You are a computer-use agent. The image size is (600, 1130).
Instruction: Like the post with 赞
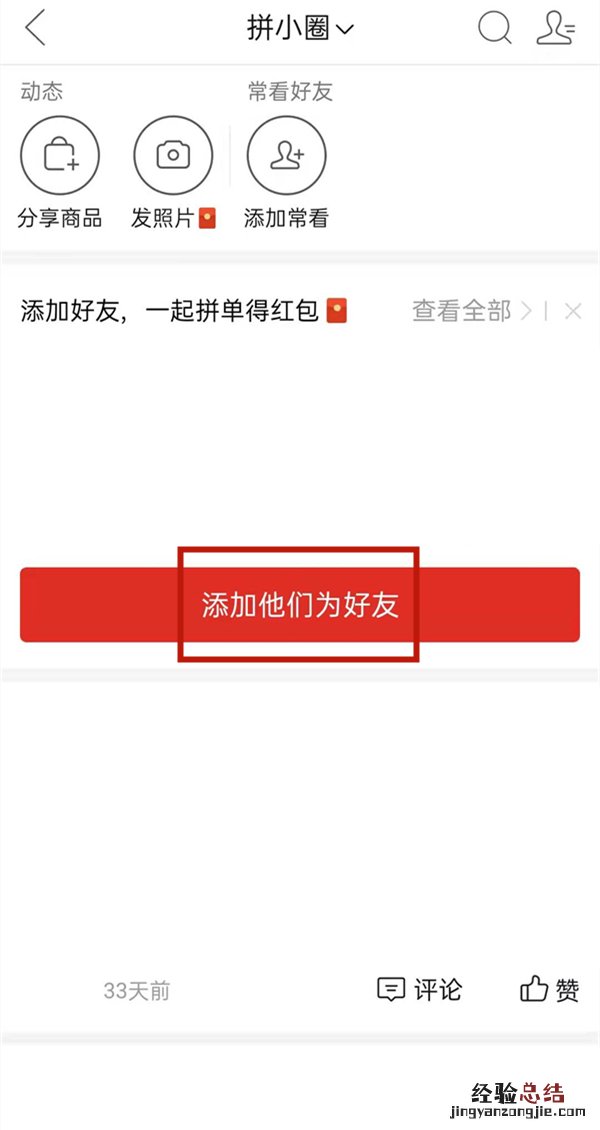[x=550, y=990]
